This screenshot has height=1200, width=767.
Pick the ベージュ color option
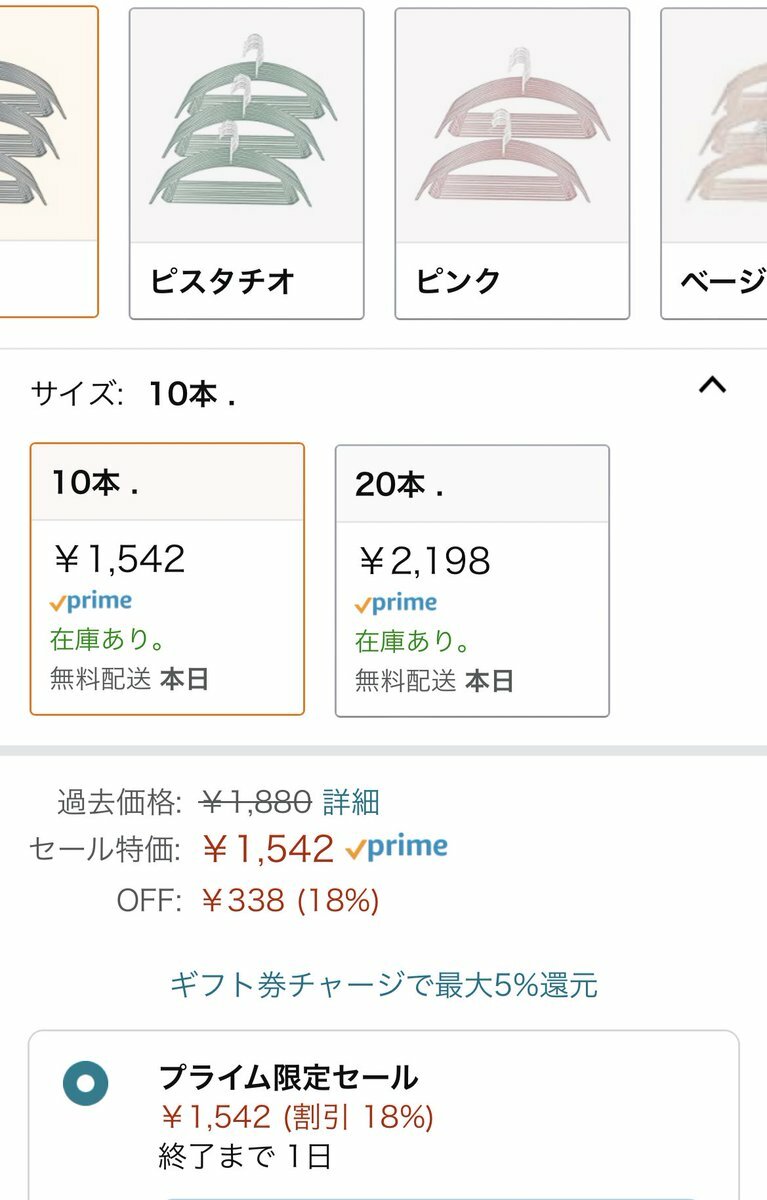coord(715,164)
